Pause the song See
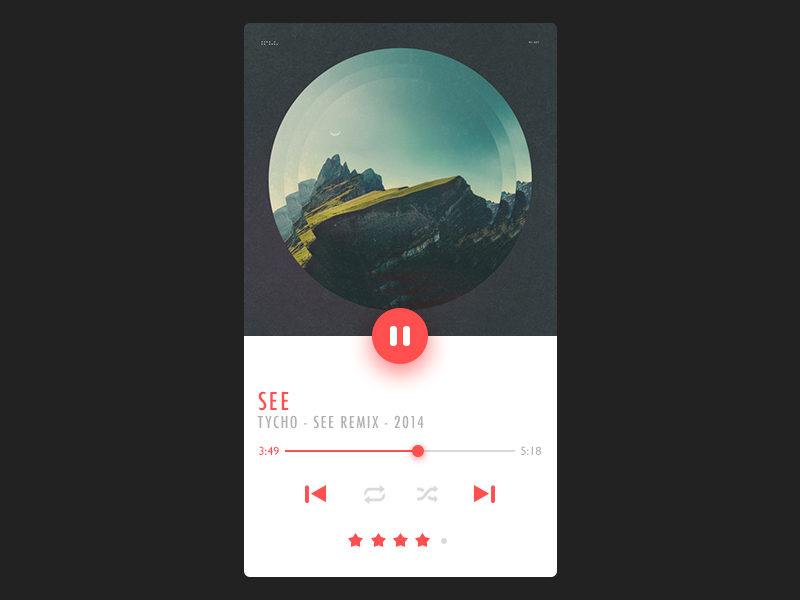 (400, 336)
